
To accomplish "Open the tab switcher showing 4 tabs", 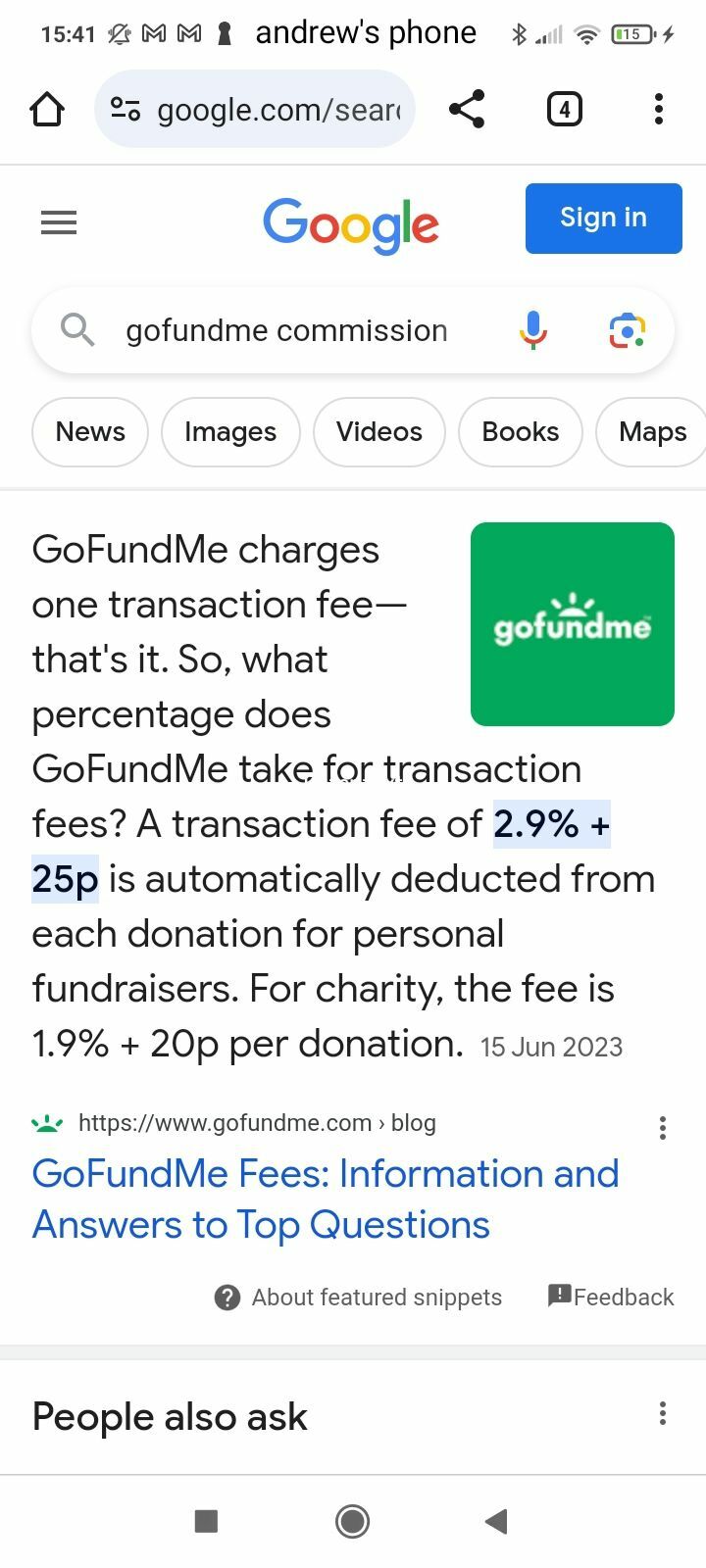I will (x=564, y=109).
